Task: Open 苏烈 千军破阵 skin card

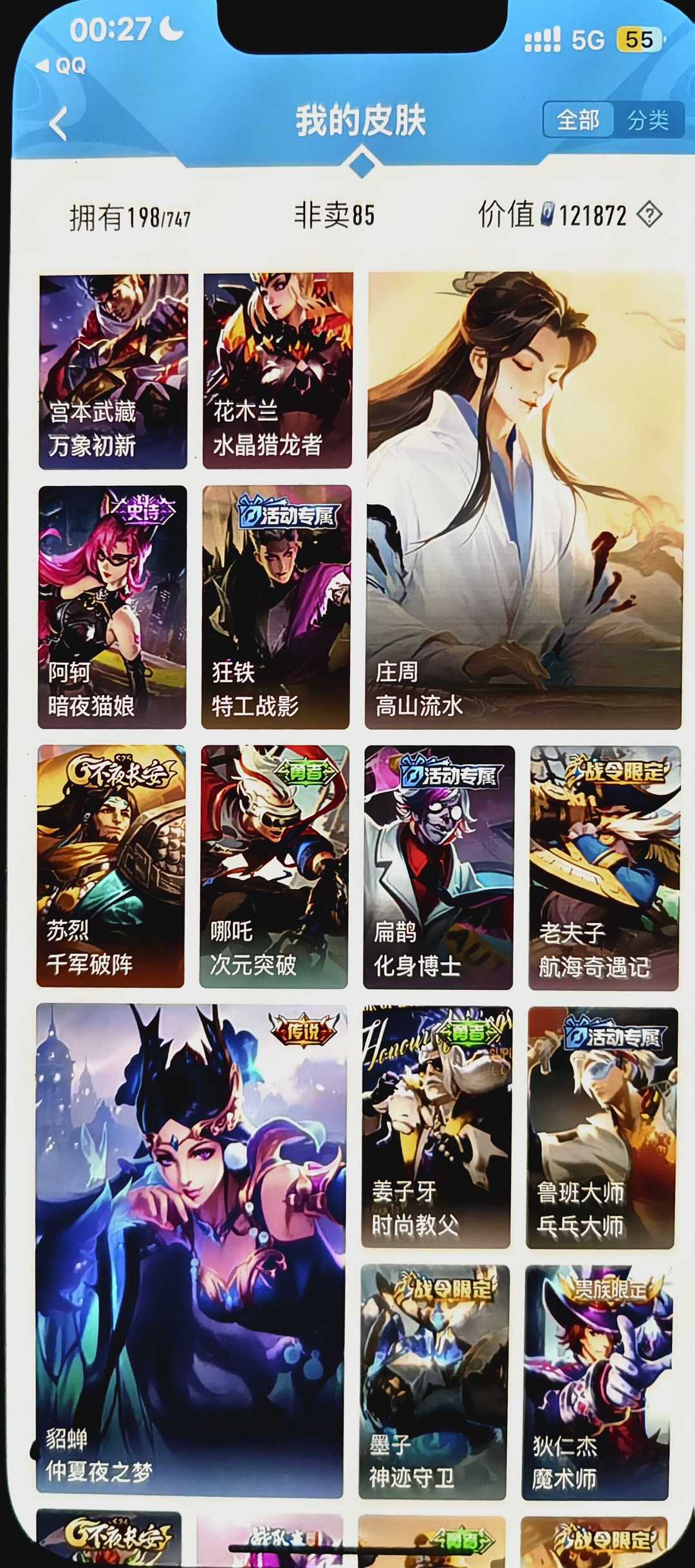Action: coord(111,866)
